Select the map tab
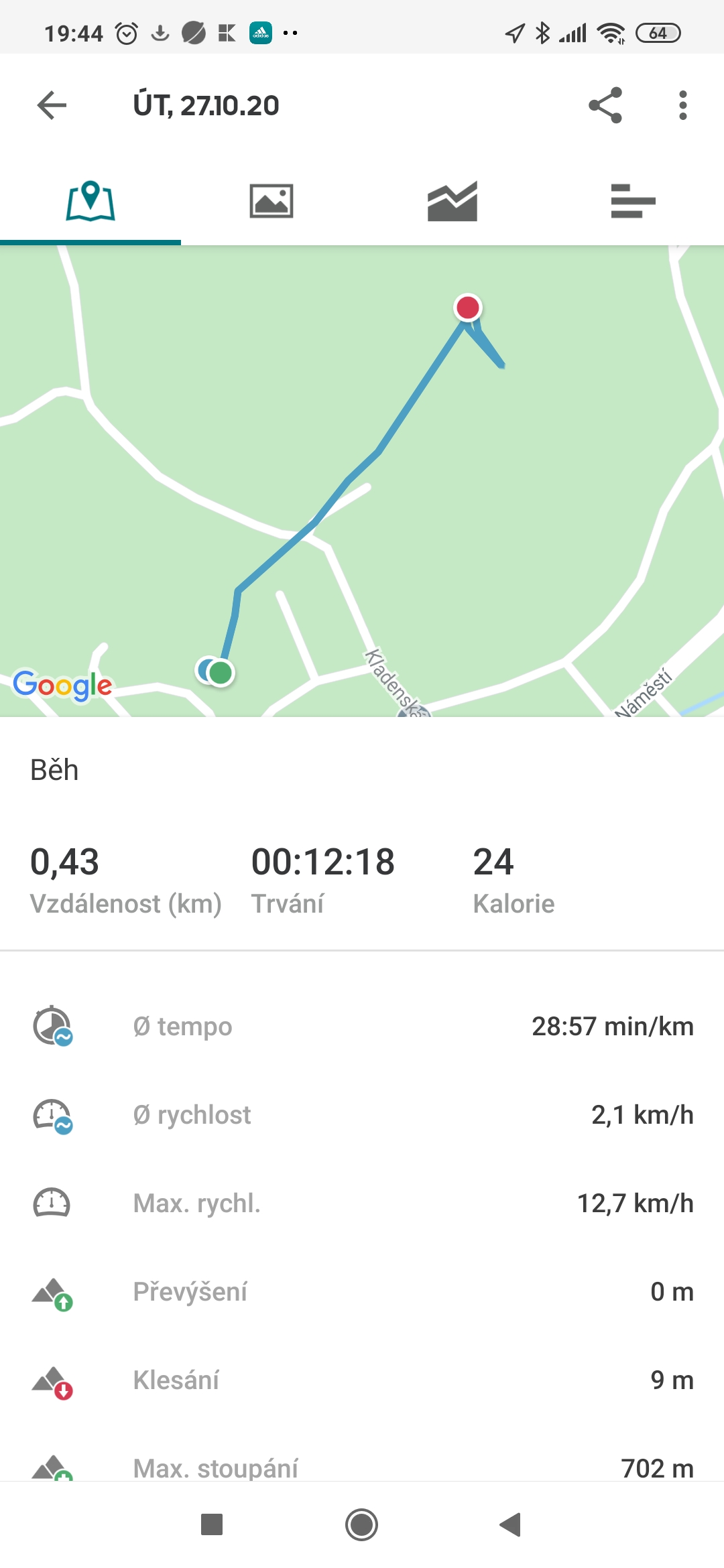The height and width of the screenshot is (1568, 724). pos(90,201)
